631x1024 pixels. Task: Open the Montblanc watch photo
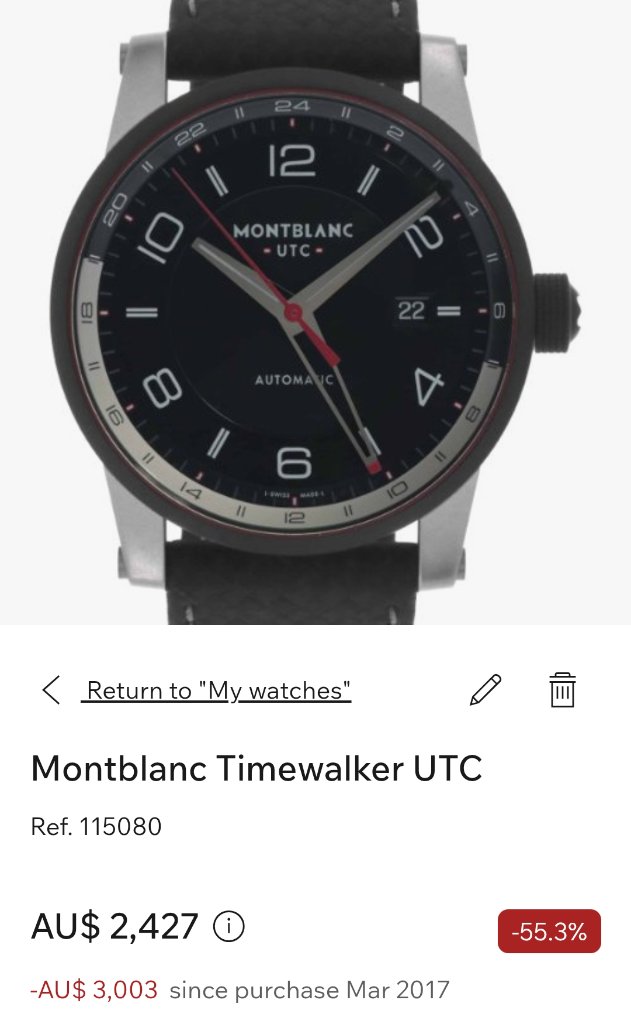(315, 310)
